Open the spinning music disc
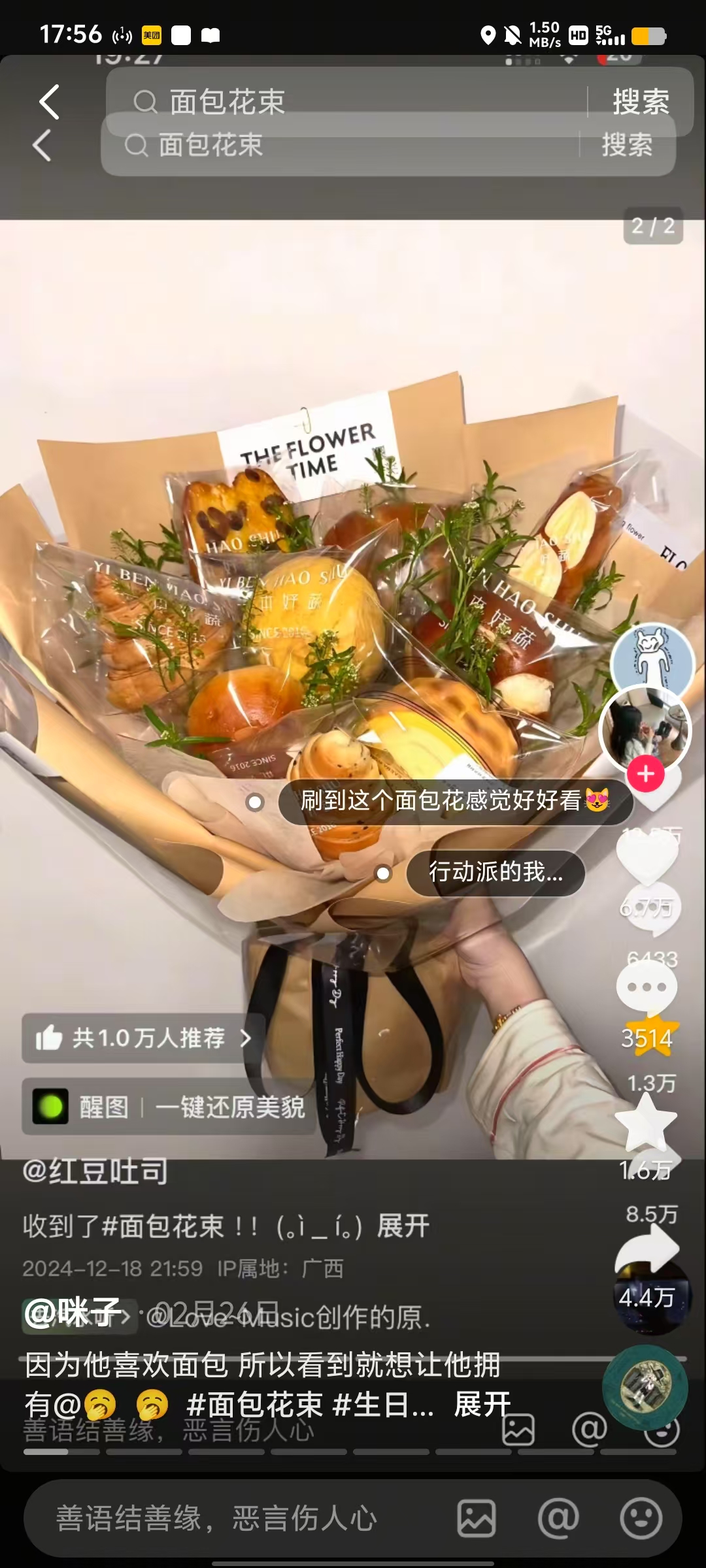The image size is (706, 1568). 645,1386
